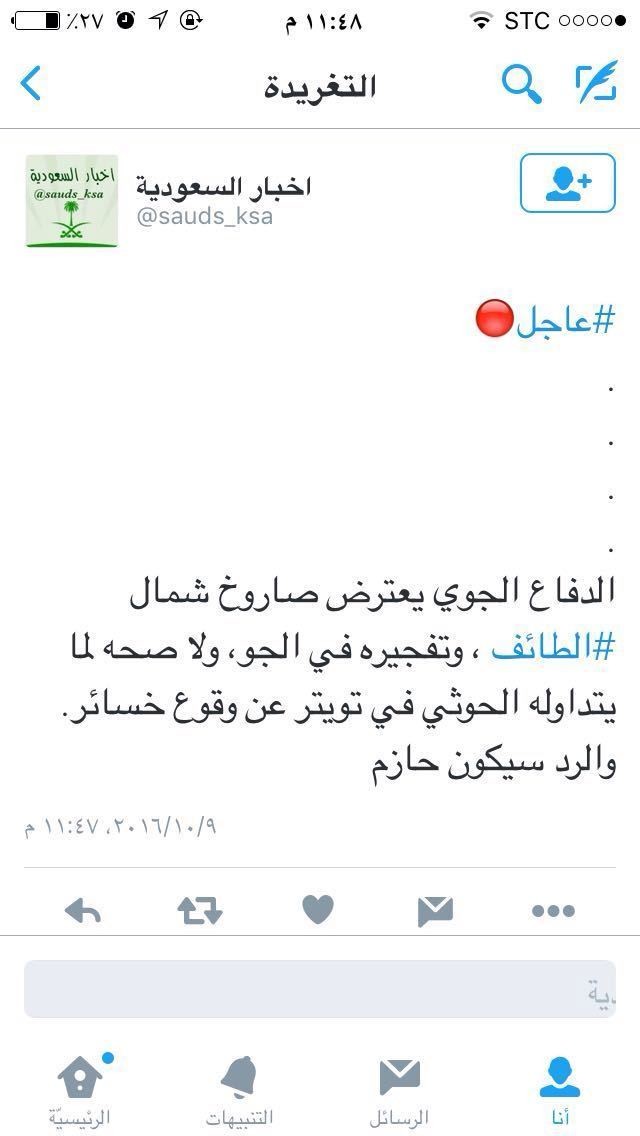Switch to the التنبيهات notifications tab
Screen dimensions: 640x1136
point(239,1088)
